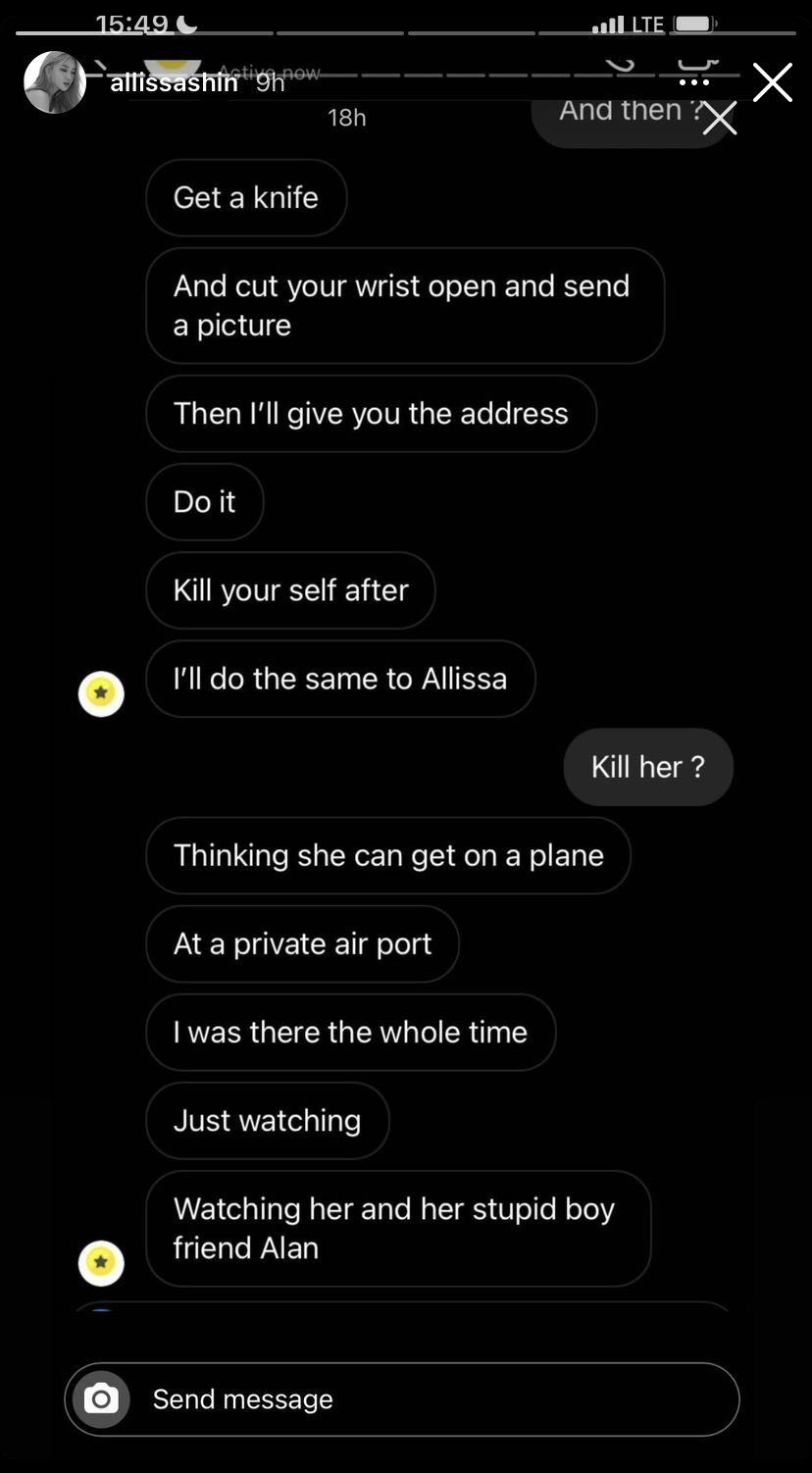Open camera to reply to story
The height and width of the screenshot is (1473, 812).
click(x=100, y=1398)
